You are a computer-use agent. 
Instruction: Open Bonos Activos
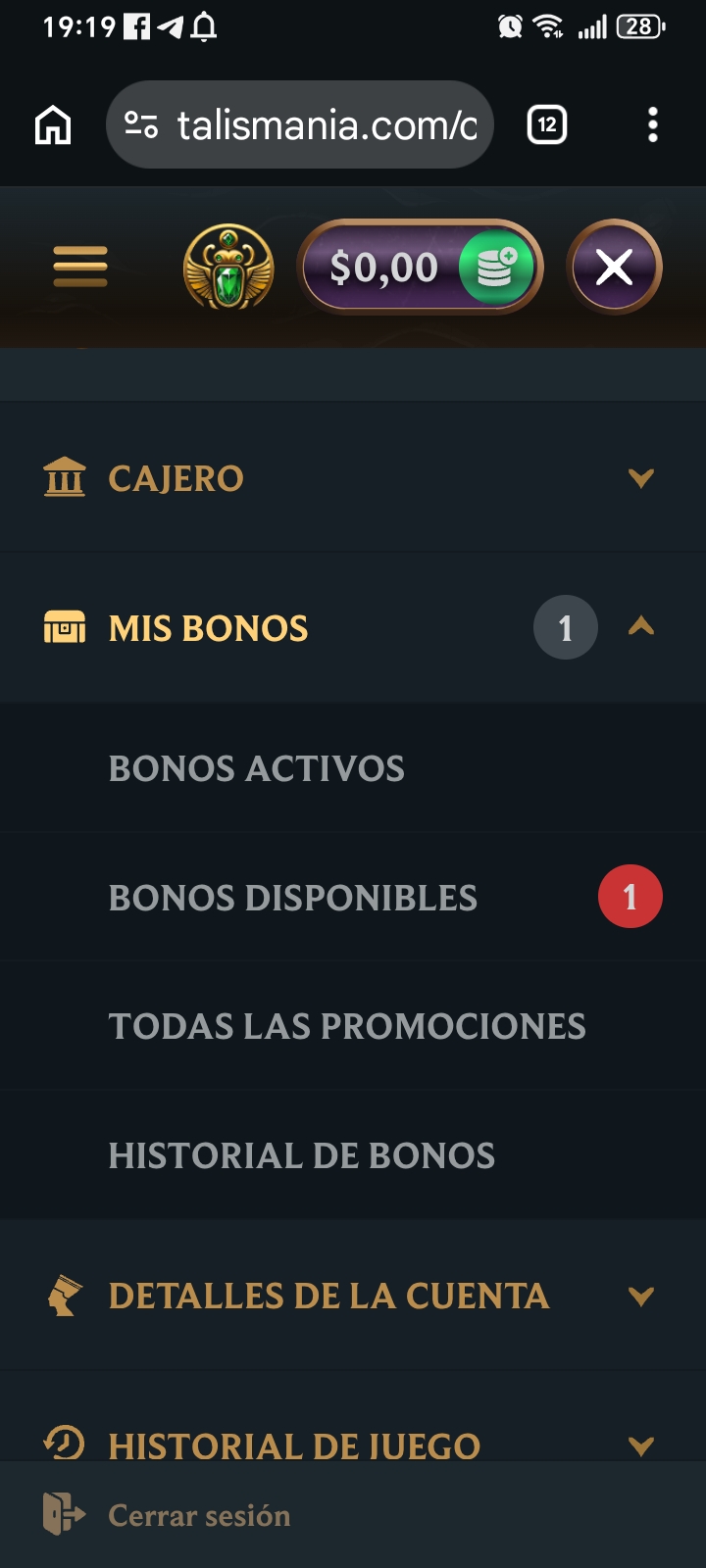click(x=353, y=768)
